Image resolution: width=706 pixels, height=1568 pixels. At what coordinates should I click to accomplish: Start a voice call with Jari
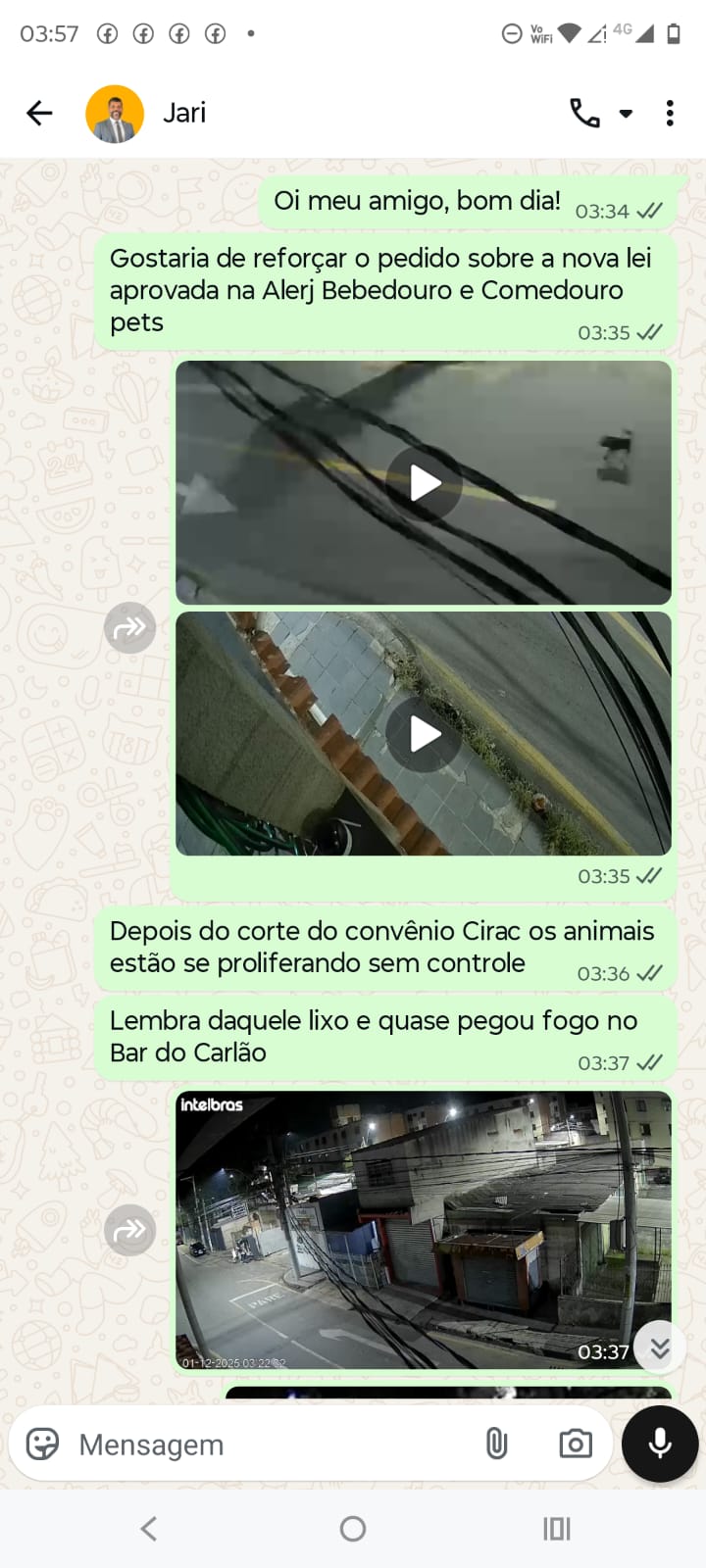(x=585, y=114)
